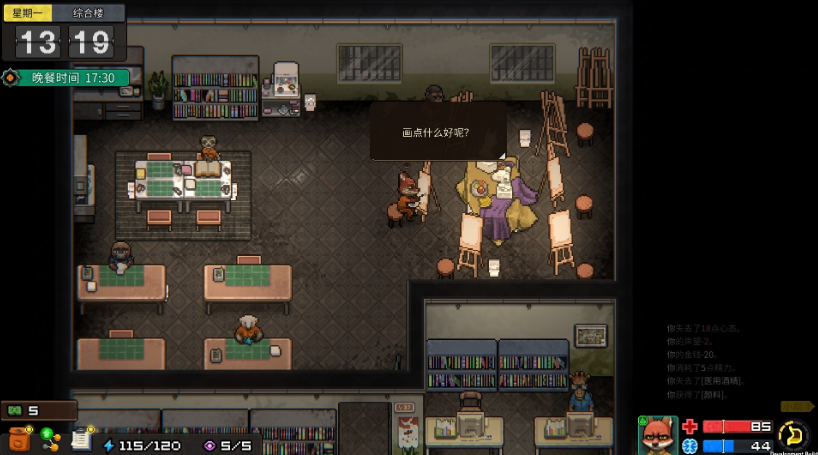Open the green skill tree icon
The image size is (818, 455).
coord(49,438)
